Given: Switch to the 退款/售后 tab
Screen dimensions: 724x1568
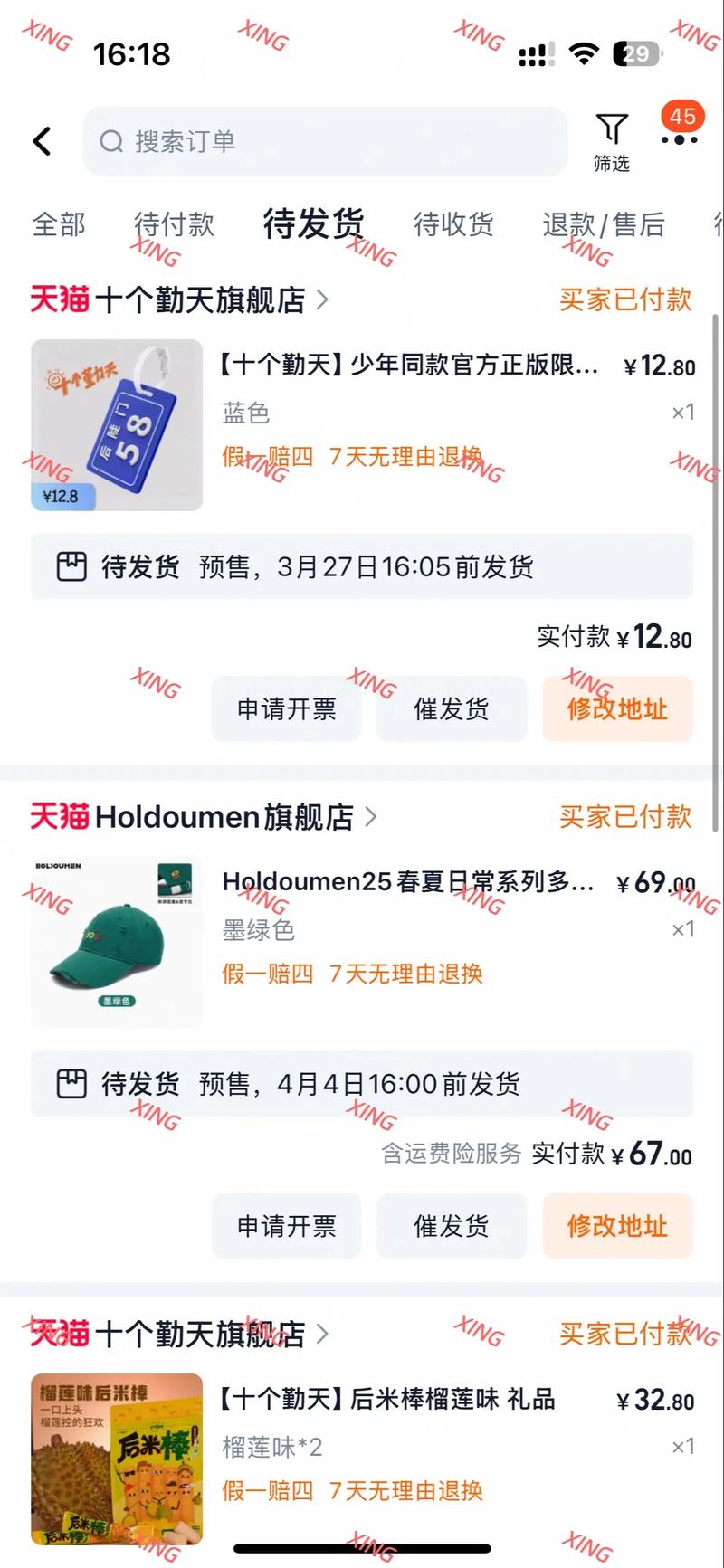Looking at the screenshot, I should click(604, 224).
